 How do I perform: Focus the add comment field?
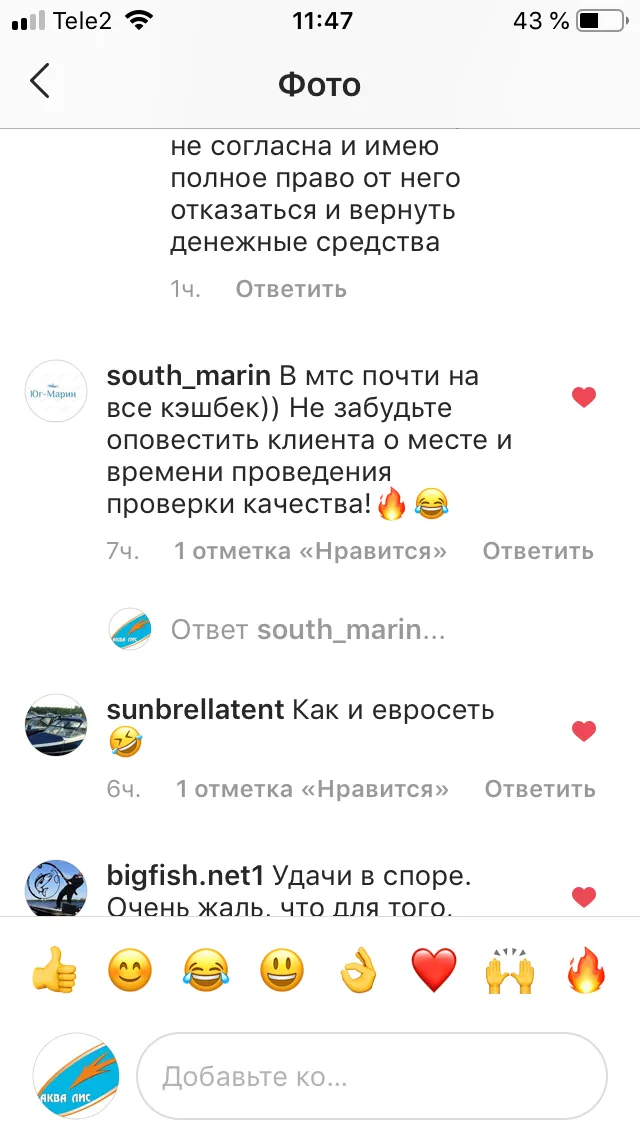point(372,1077)
